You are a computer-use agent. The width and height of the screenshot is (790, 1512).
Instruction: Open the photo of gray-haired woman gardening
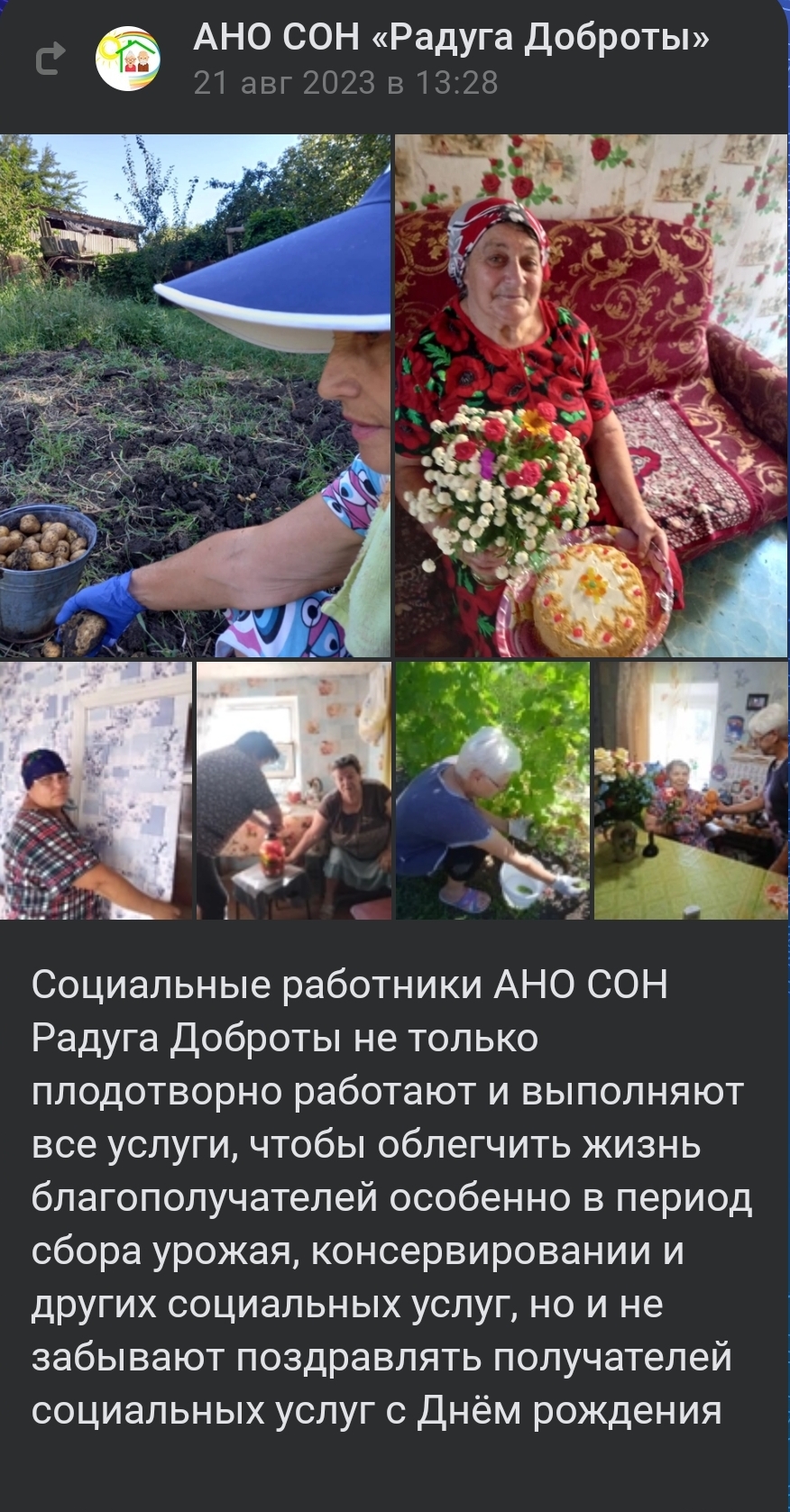492,791
